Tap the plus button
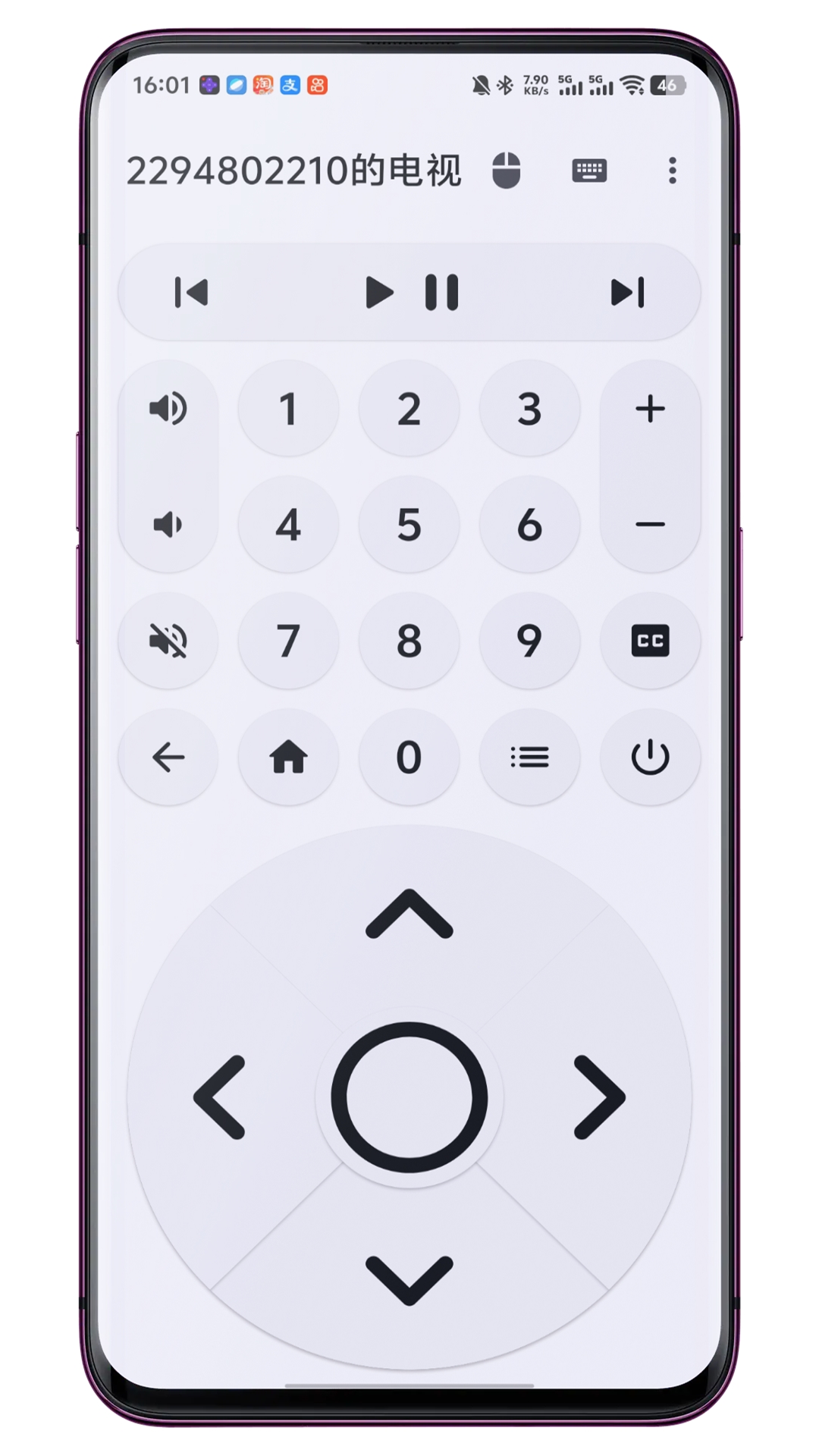 coord(650,409)
